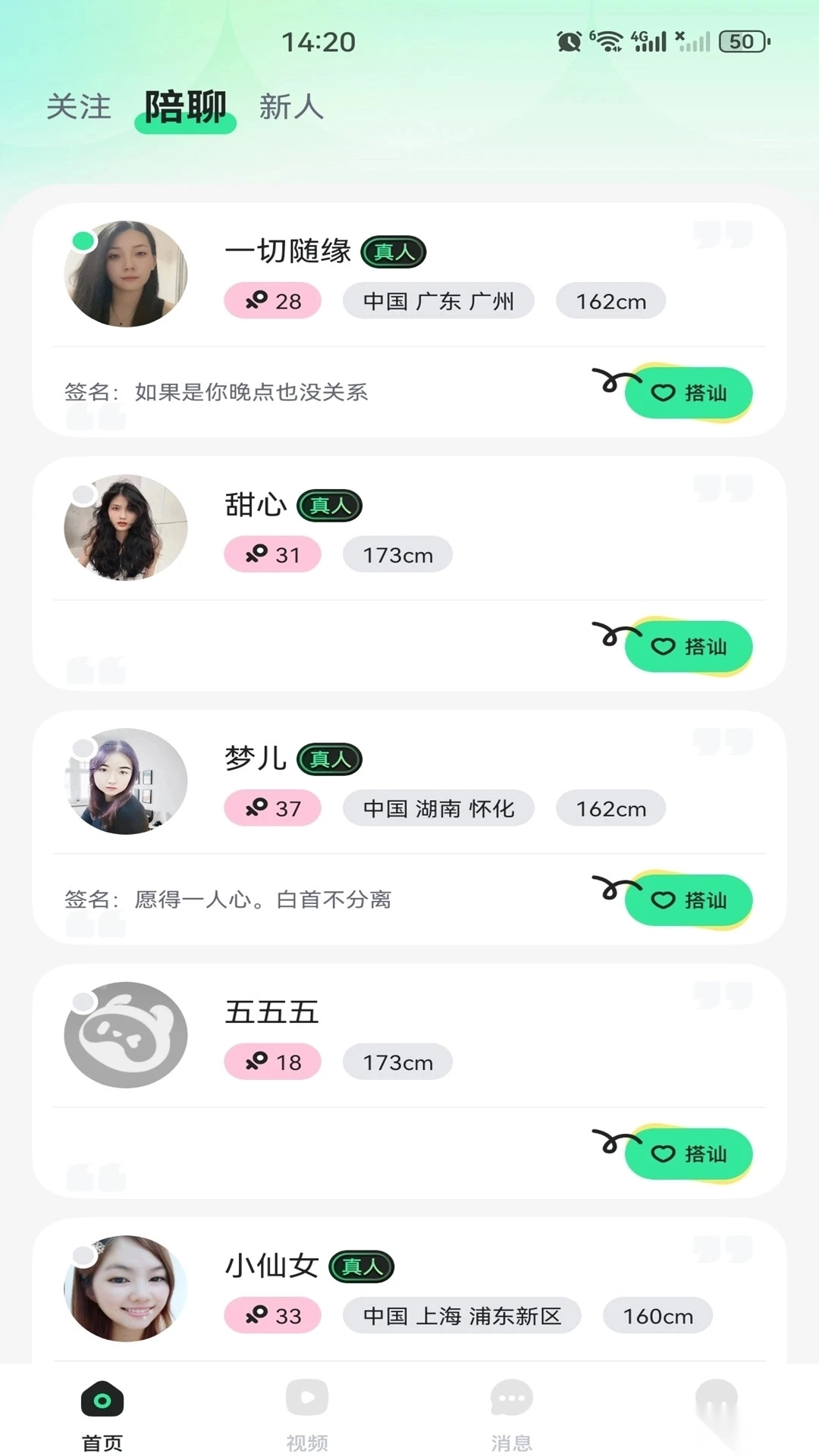Screen dimensions: 819x1456
Task: Select the 视频 video icon at the bottom
Action: pyautogui.click(x=306, y=1401)
